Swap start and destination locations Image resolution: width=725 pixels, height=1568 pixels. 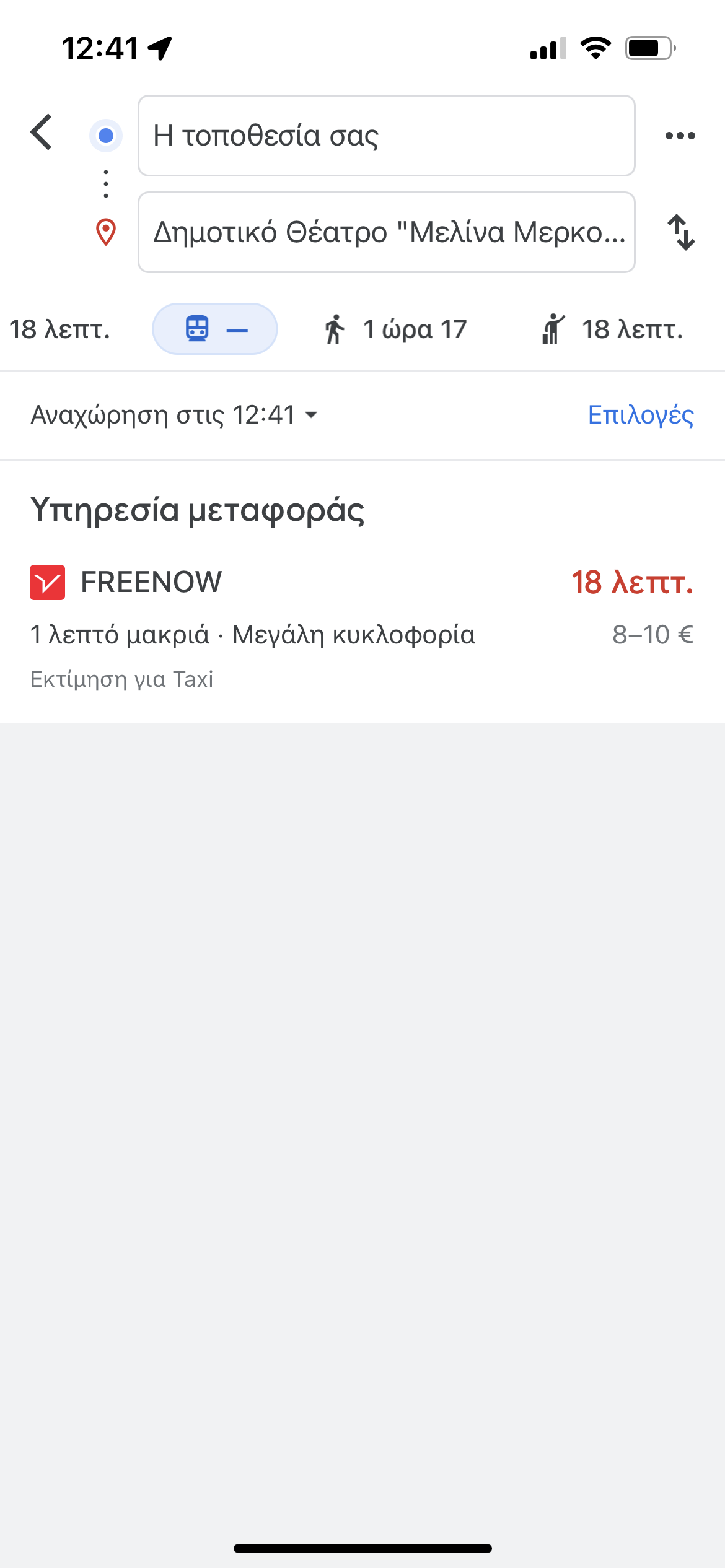(681, 232)
